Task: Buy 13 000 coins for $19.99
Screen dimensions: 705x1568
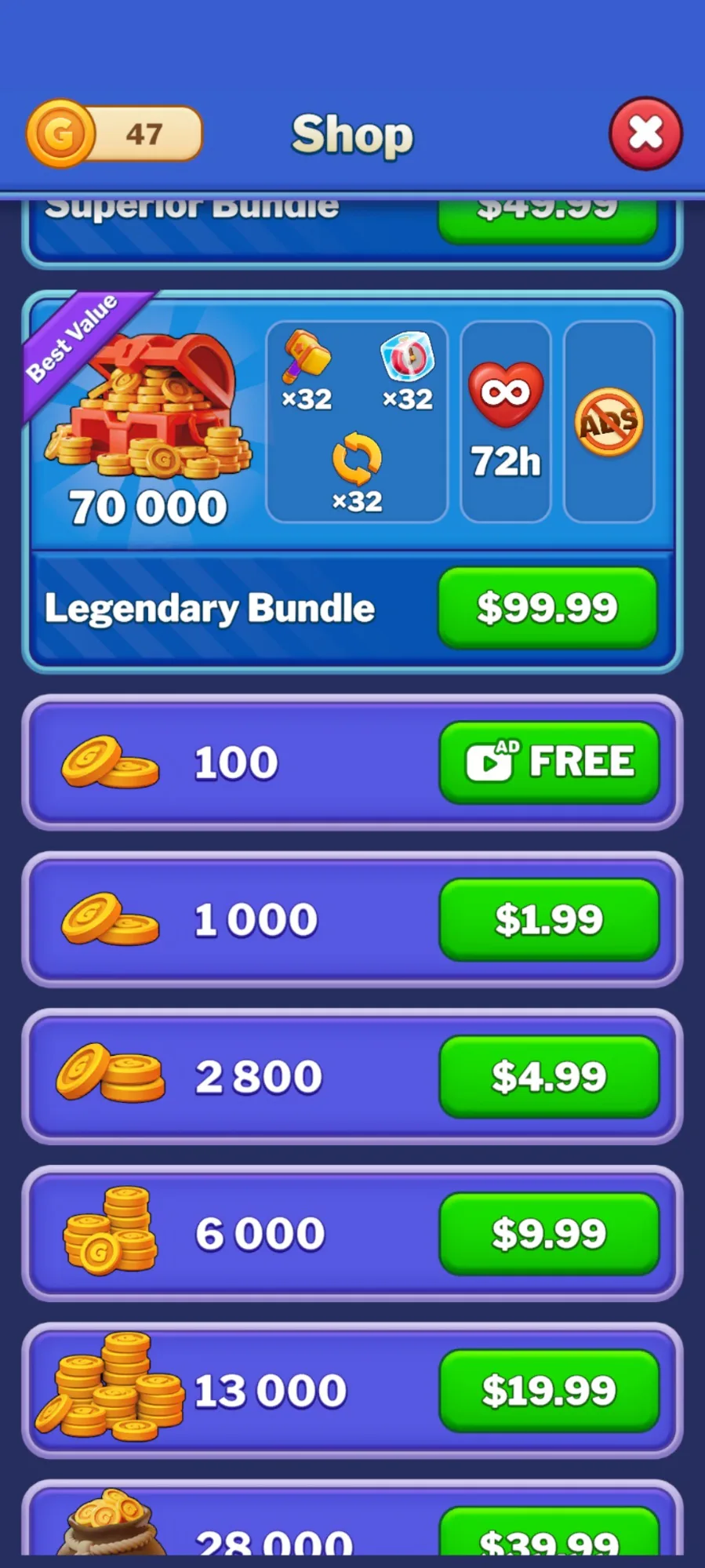Action: 549,1390
